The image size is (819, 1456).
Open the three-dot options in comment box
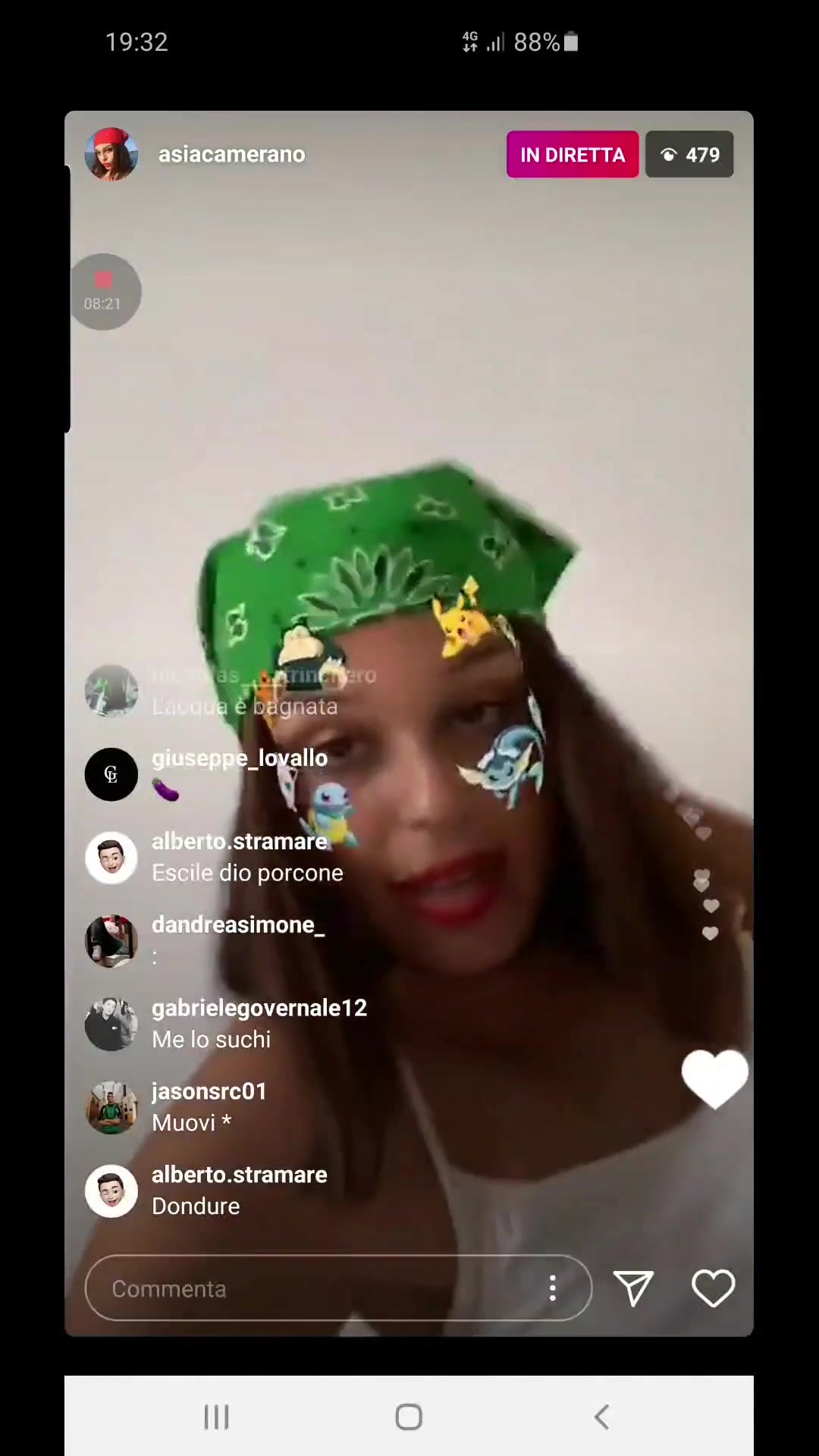click(x=553, y=1288)
